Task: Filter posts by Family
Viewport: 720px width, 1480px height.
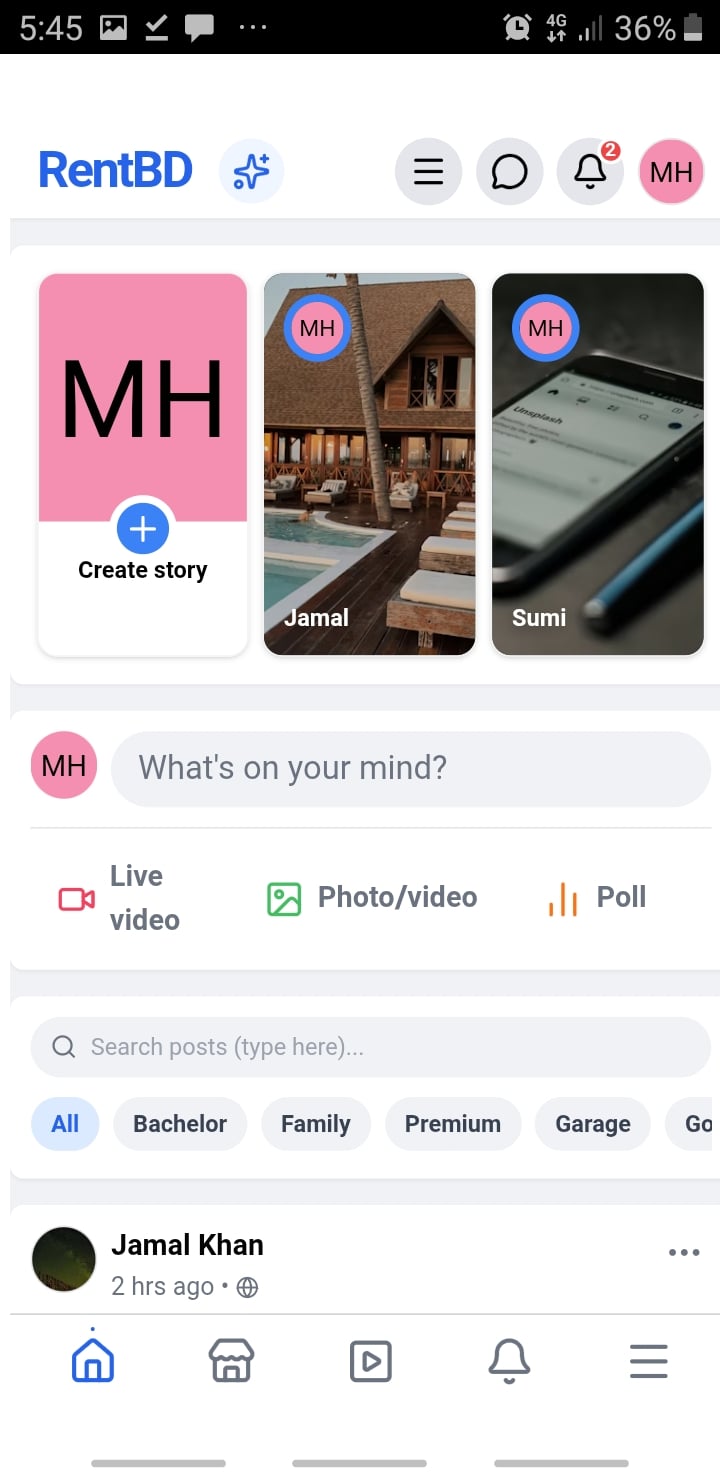Action: click(315, 1124)
